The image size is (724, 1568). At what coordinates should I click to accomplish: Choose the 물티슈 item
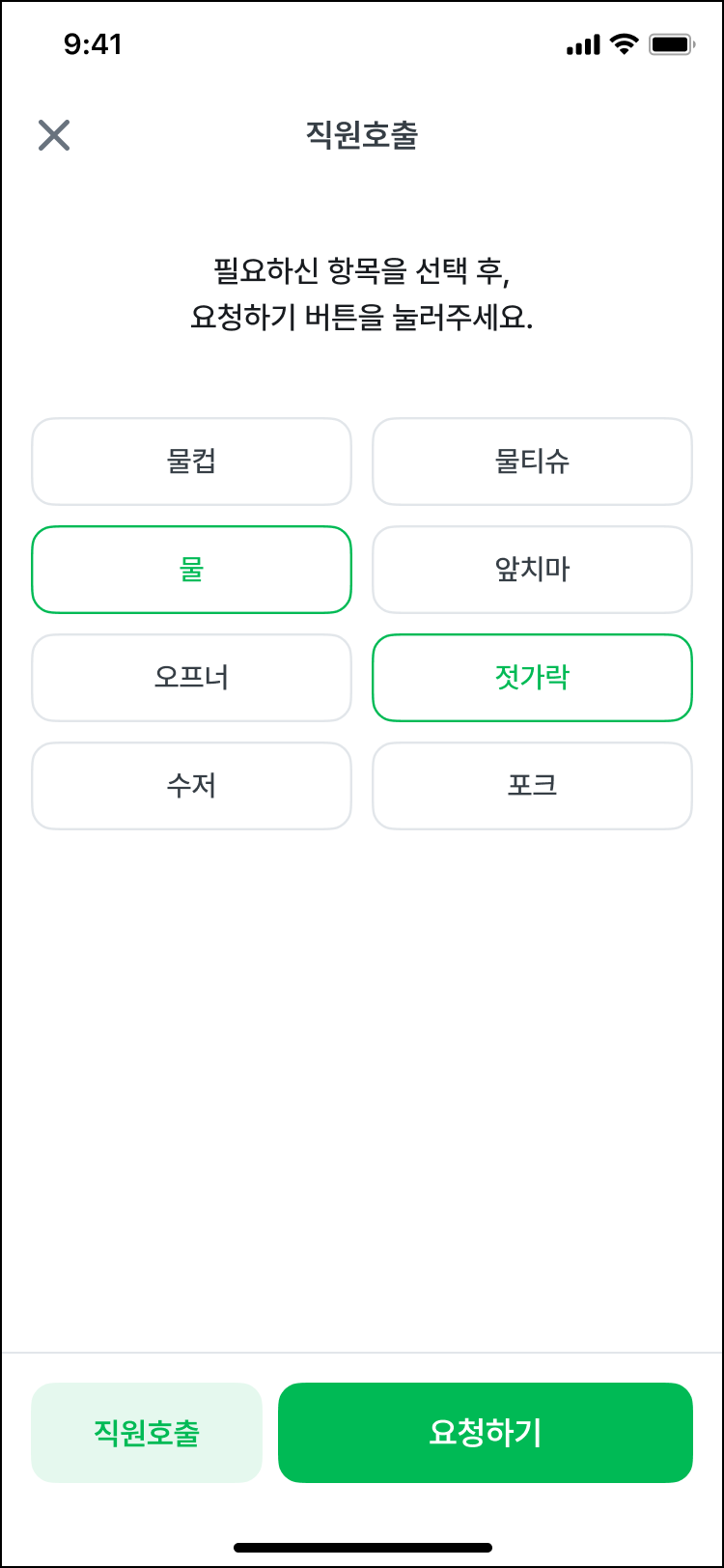(532, 462)
